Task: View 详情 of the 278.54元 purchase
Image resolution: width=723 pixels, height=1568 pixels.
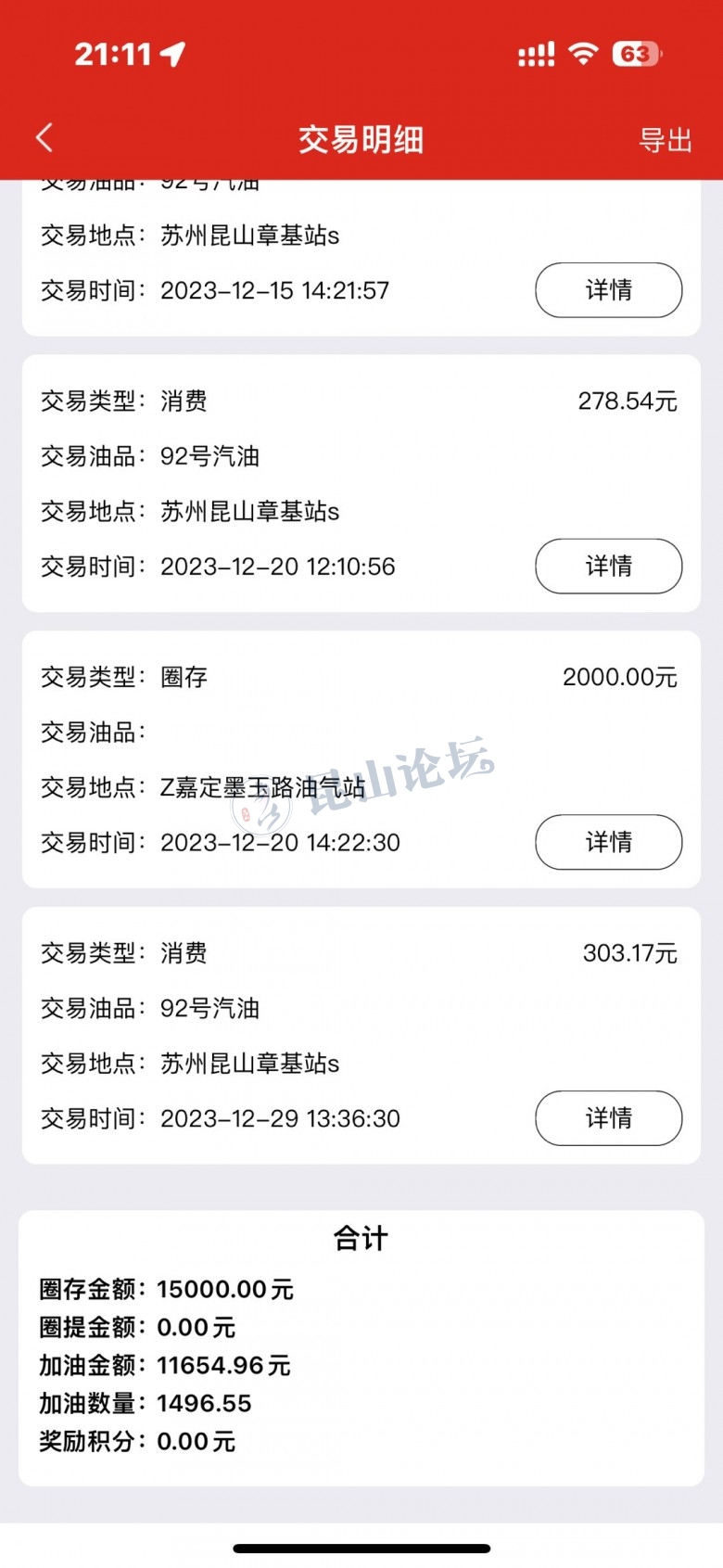Action: click(608, 566)
